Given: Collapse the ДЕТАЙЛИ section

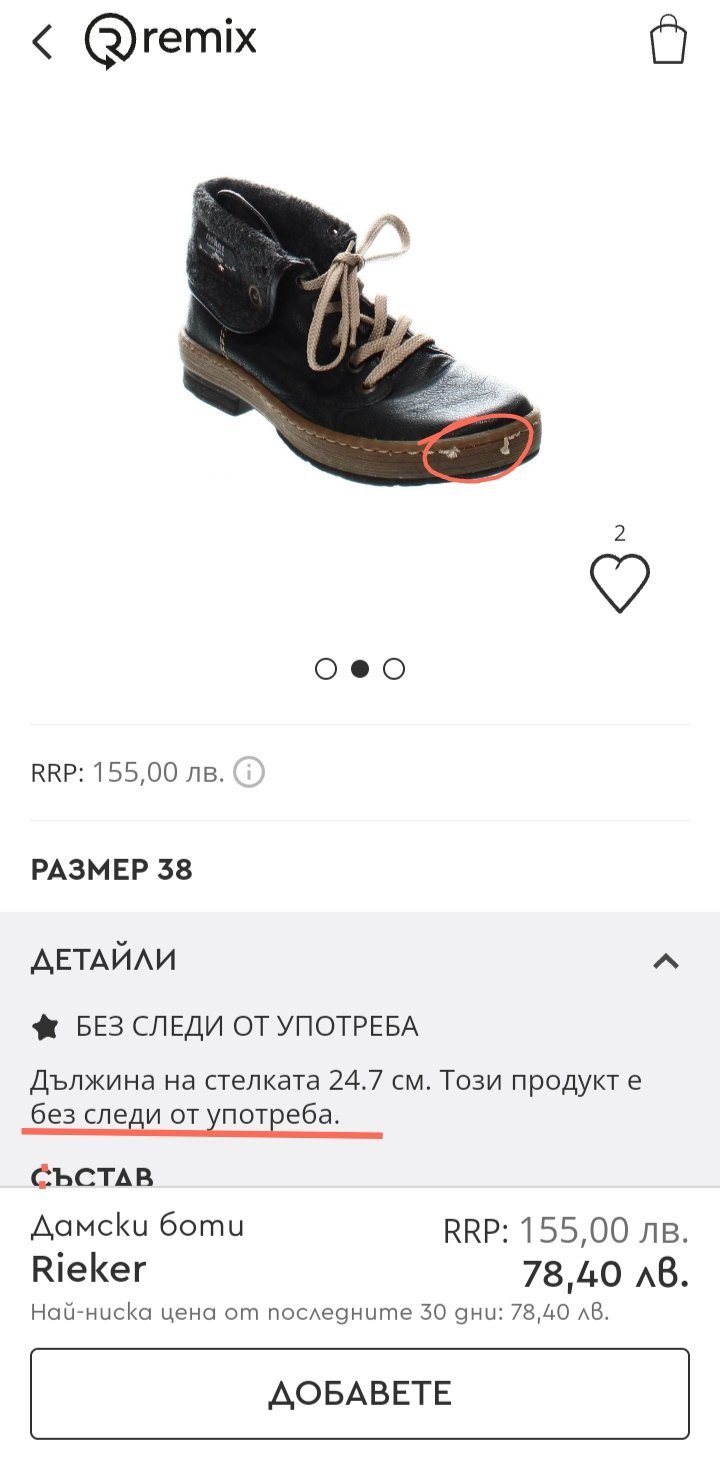Looking at the screenshot, I should (665, 961).
